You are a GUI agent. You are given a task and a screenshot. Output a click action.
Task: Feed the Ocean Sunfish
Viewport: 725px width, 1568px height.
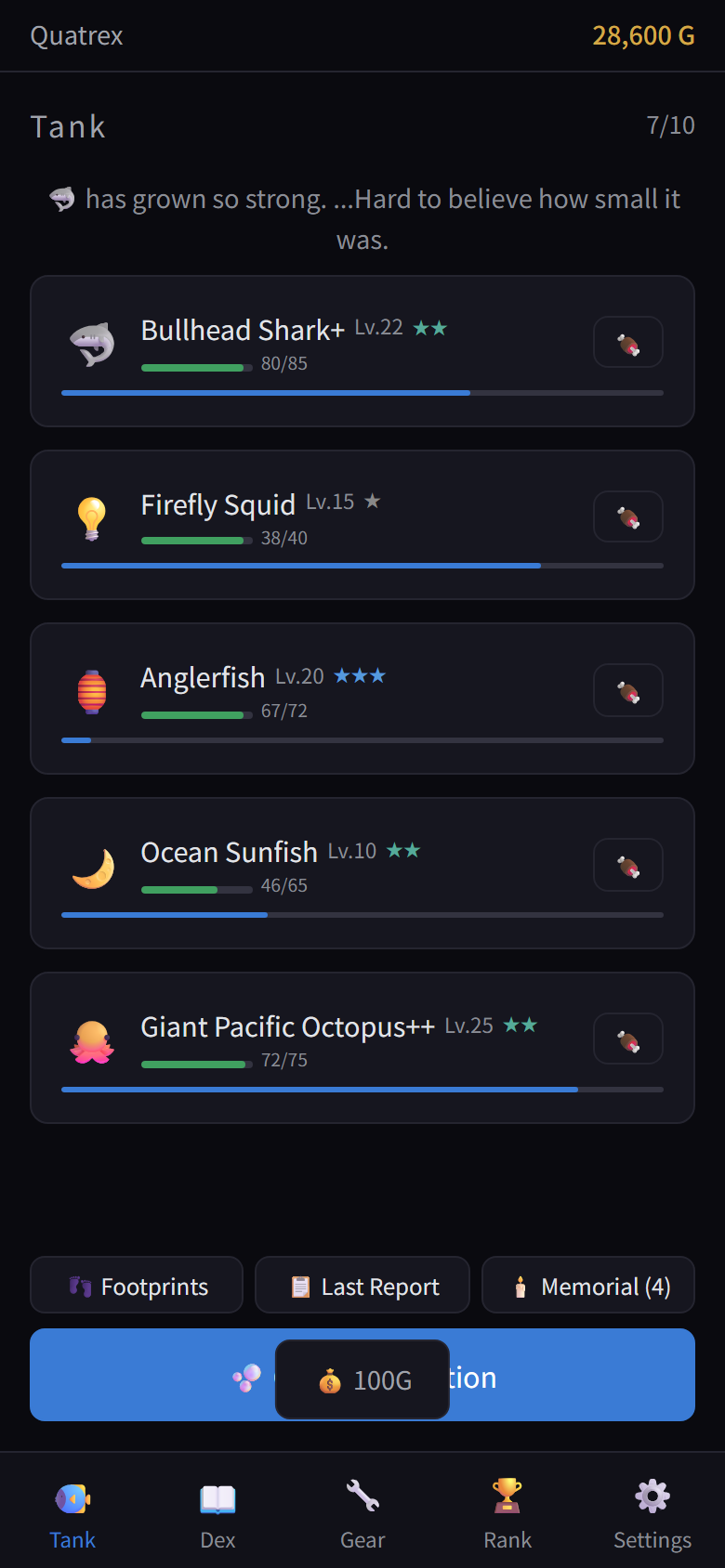pos(627,865)
